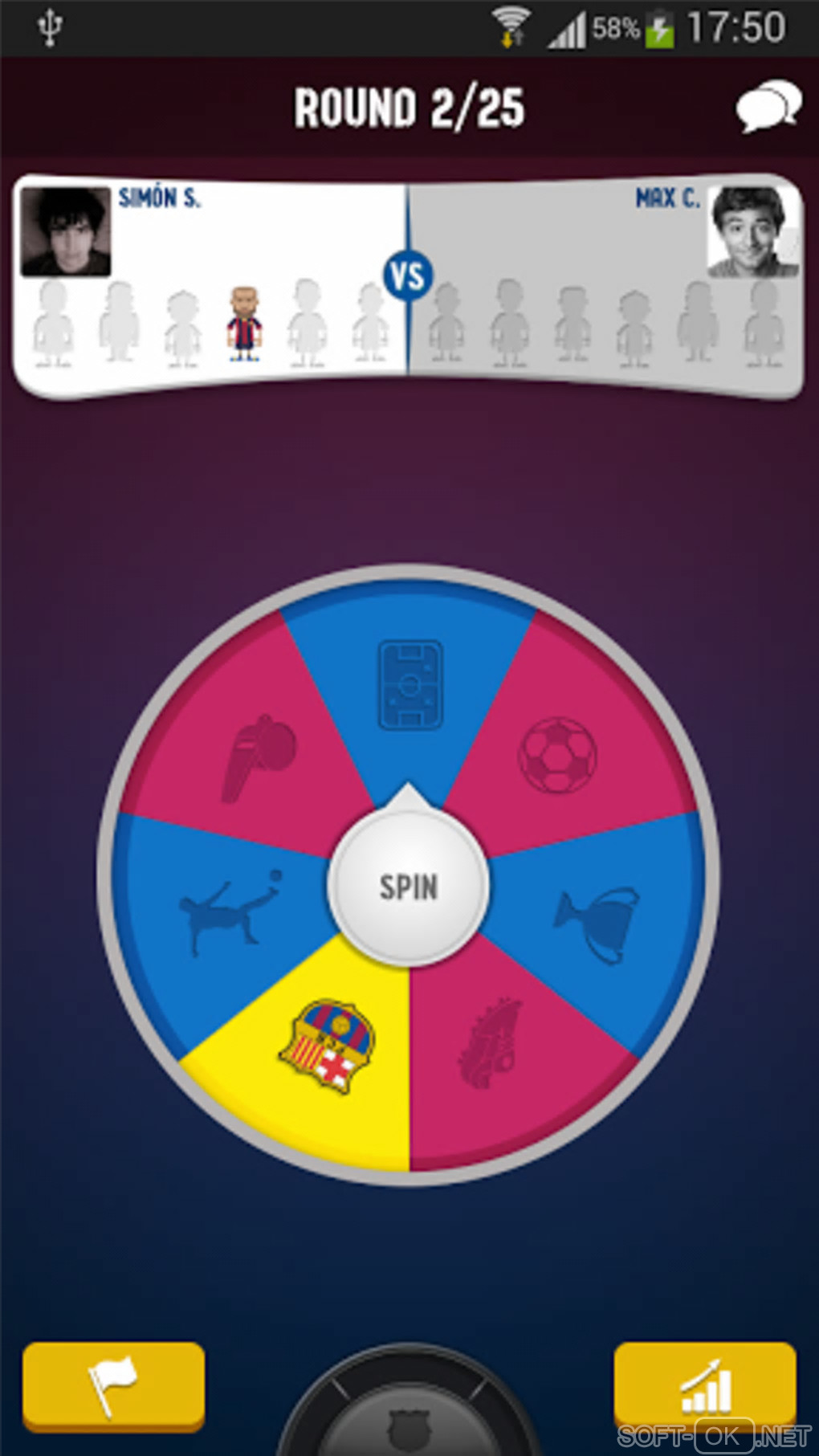Open the yellow statistics chart button
This screenshot has width=819, height=1456.
pos(705,1386)
